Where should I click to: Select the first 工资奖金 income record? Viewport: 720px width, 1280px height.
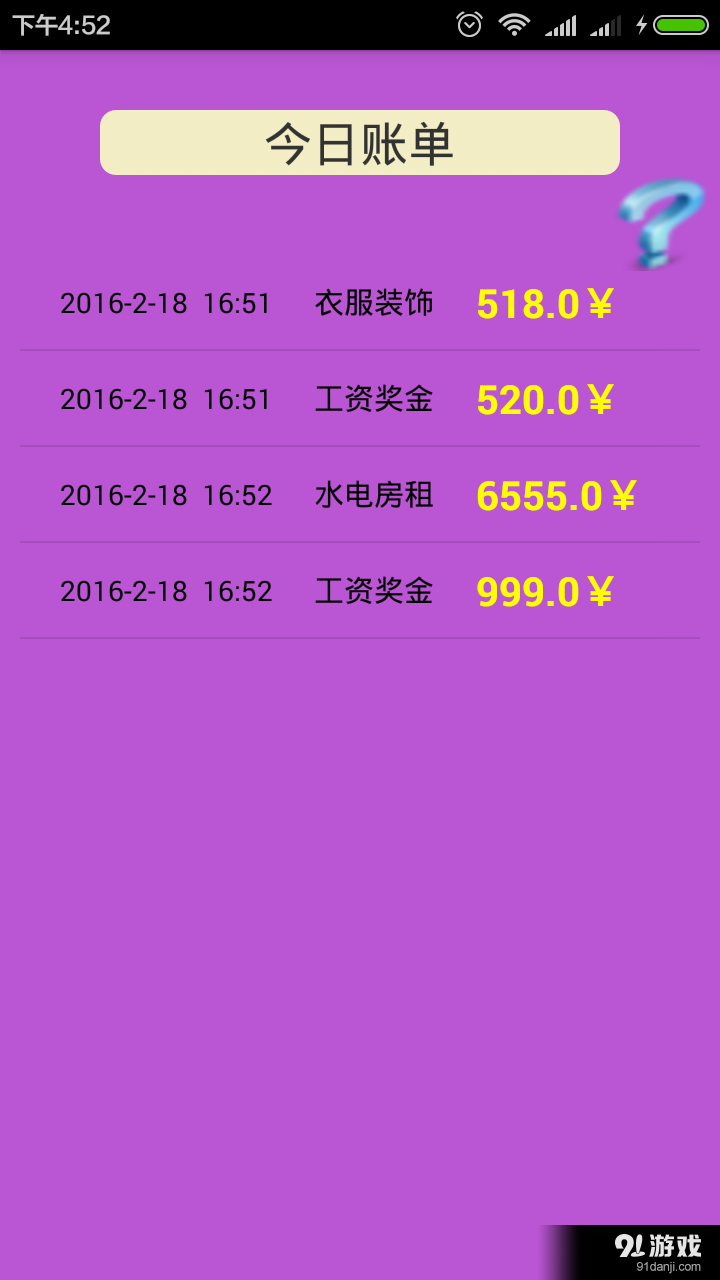coord(373,399)
